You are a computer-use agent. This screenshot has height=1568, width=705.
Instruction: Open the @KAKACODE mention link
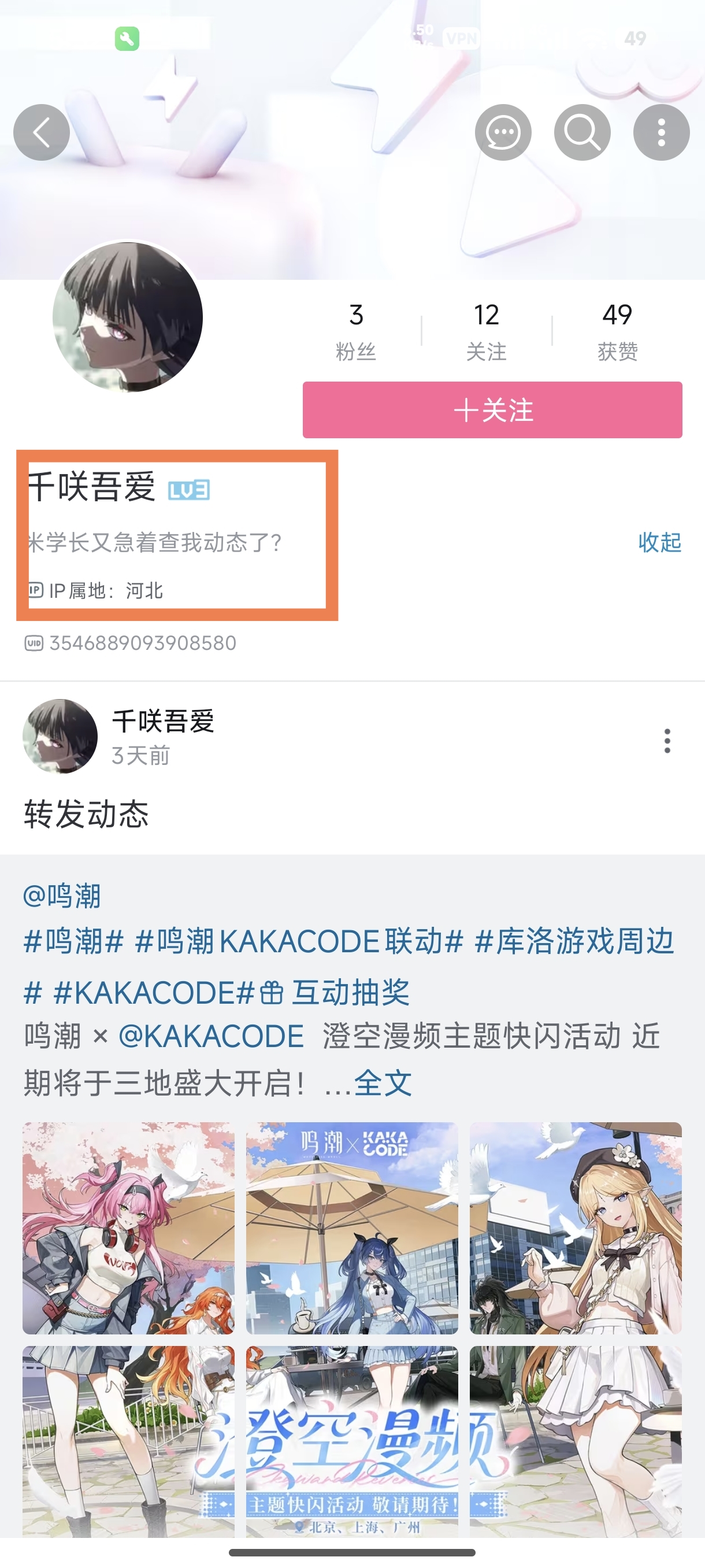[x=211, y=1037]
